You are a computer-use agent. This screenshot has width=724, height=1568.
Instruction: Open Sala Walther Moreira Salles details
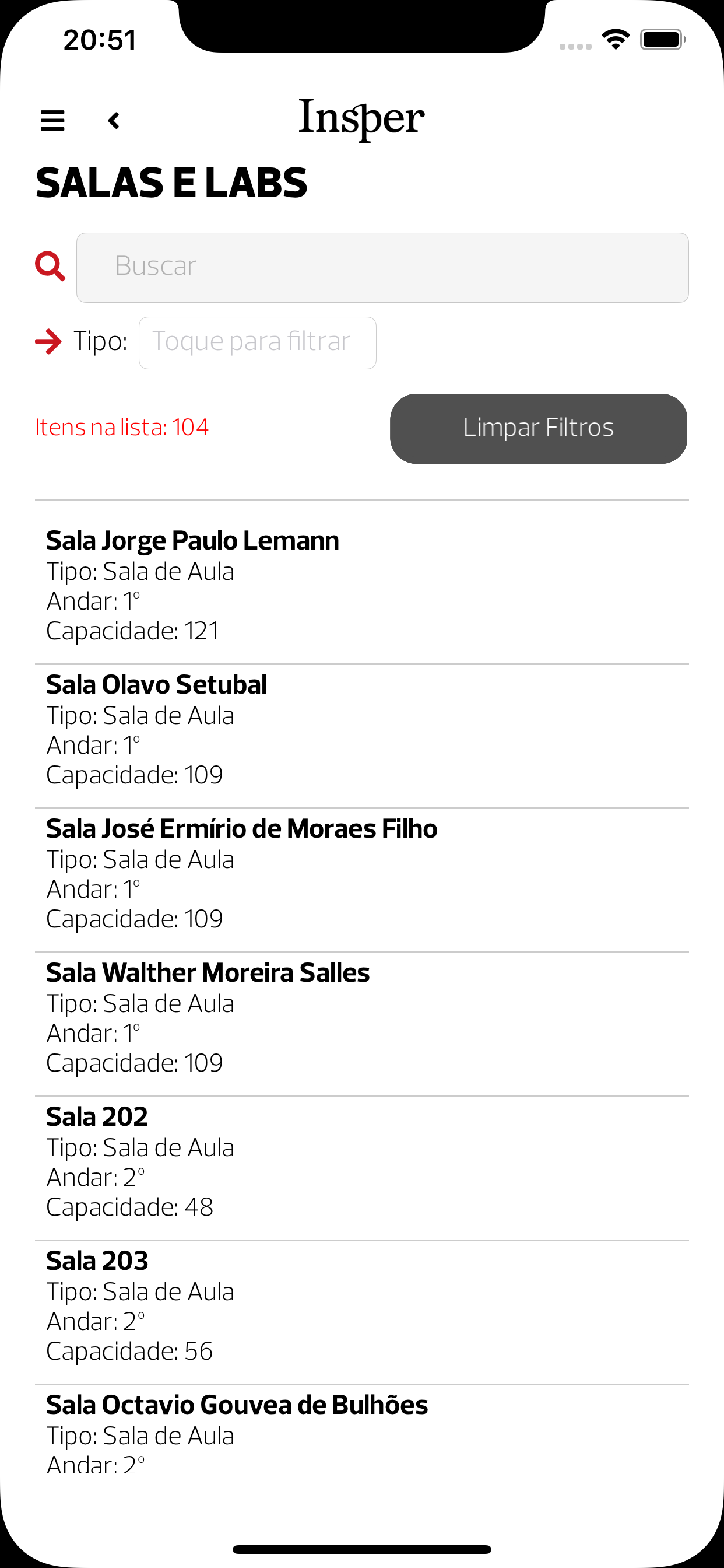pos(361,1017)
